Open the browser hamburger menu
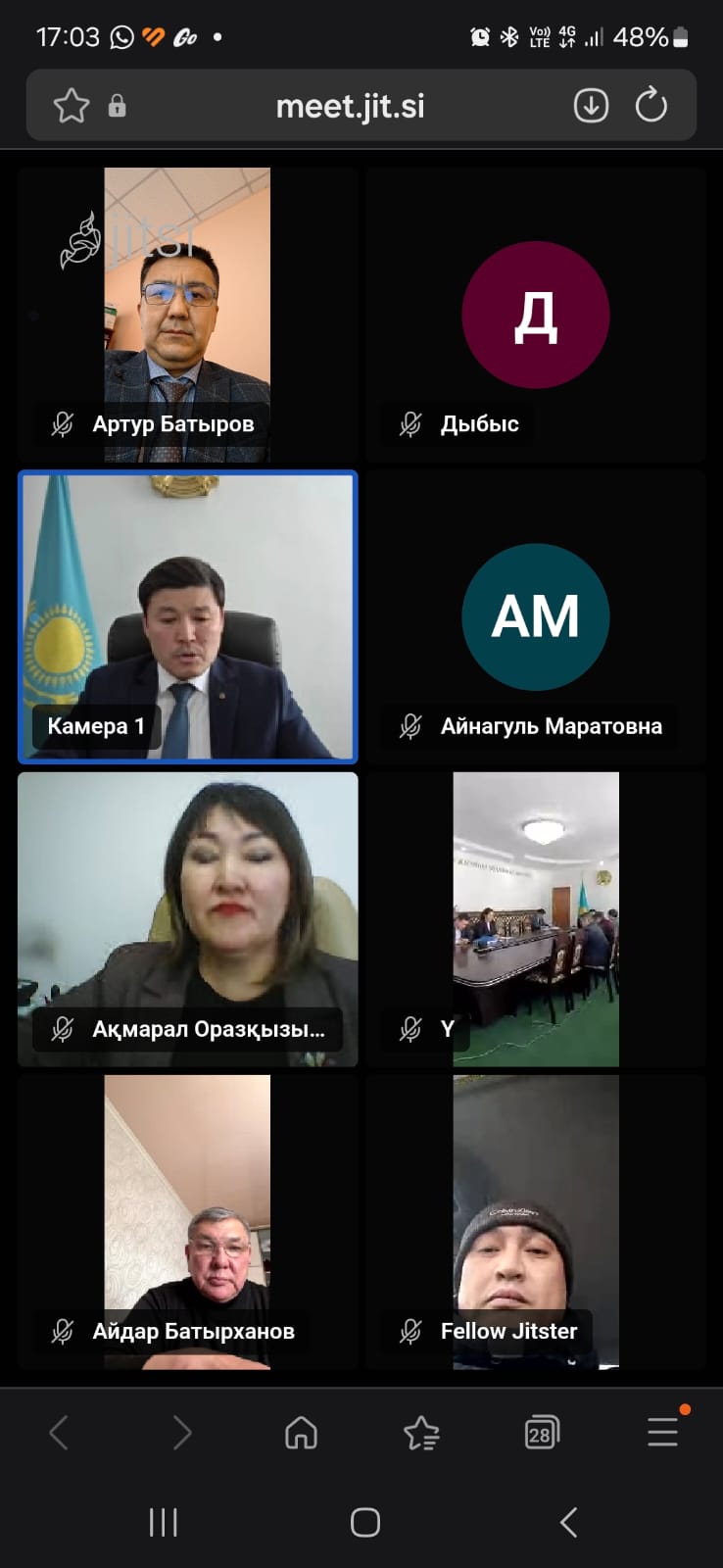The image size is (723, 1568). pos(663,1432)
